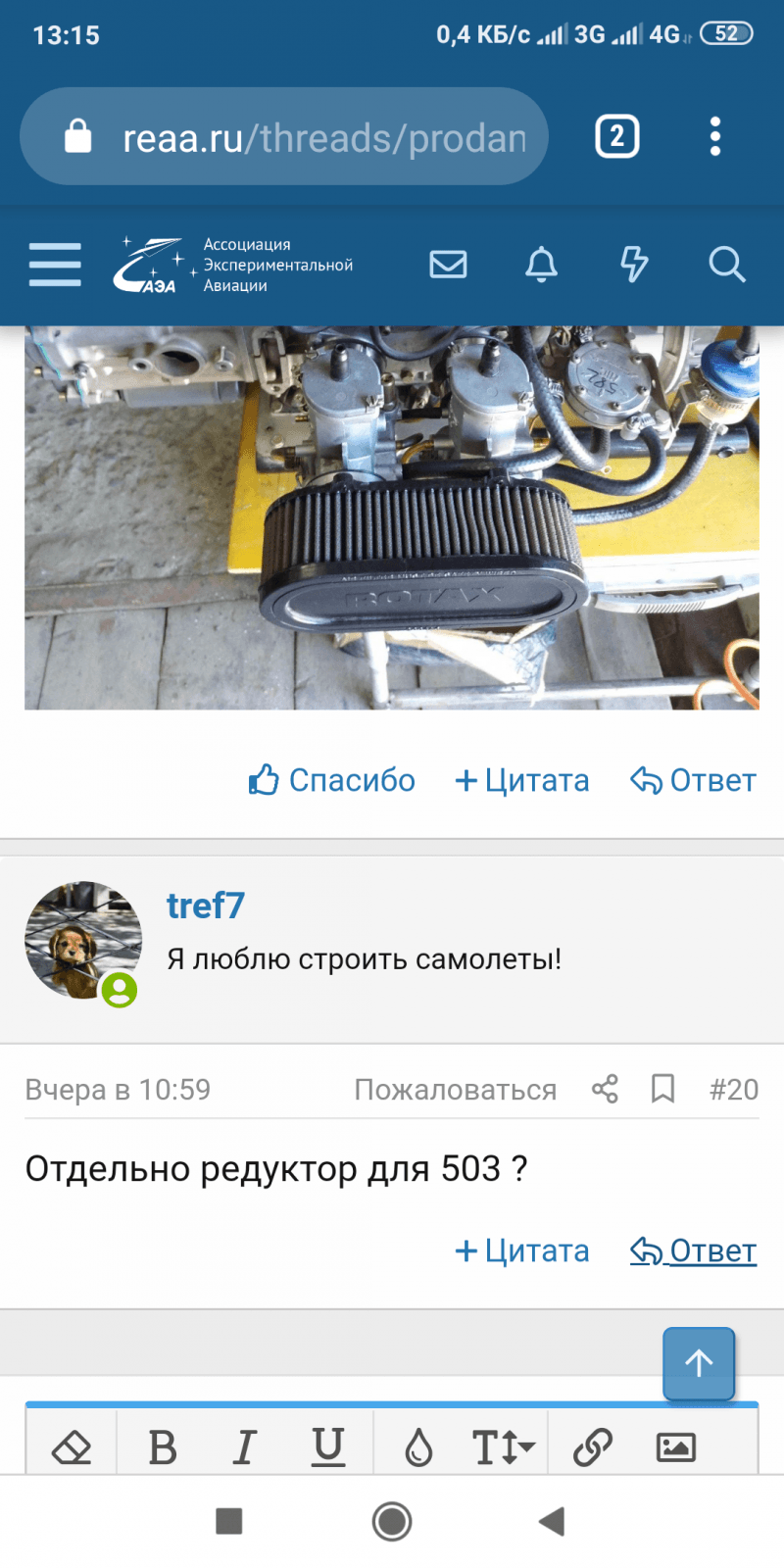
Task: Open tref7's profile page
Action: [x=206, y=906]
